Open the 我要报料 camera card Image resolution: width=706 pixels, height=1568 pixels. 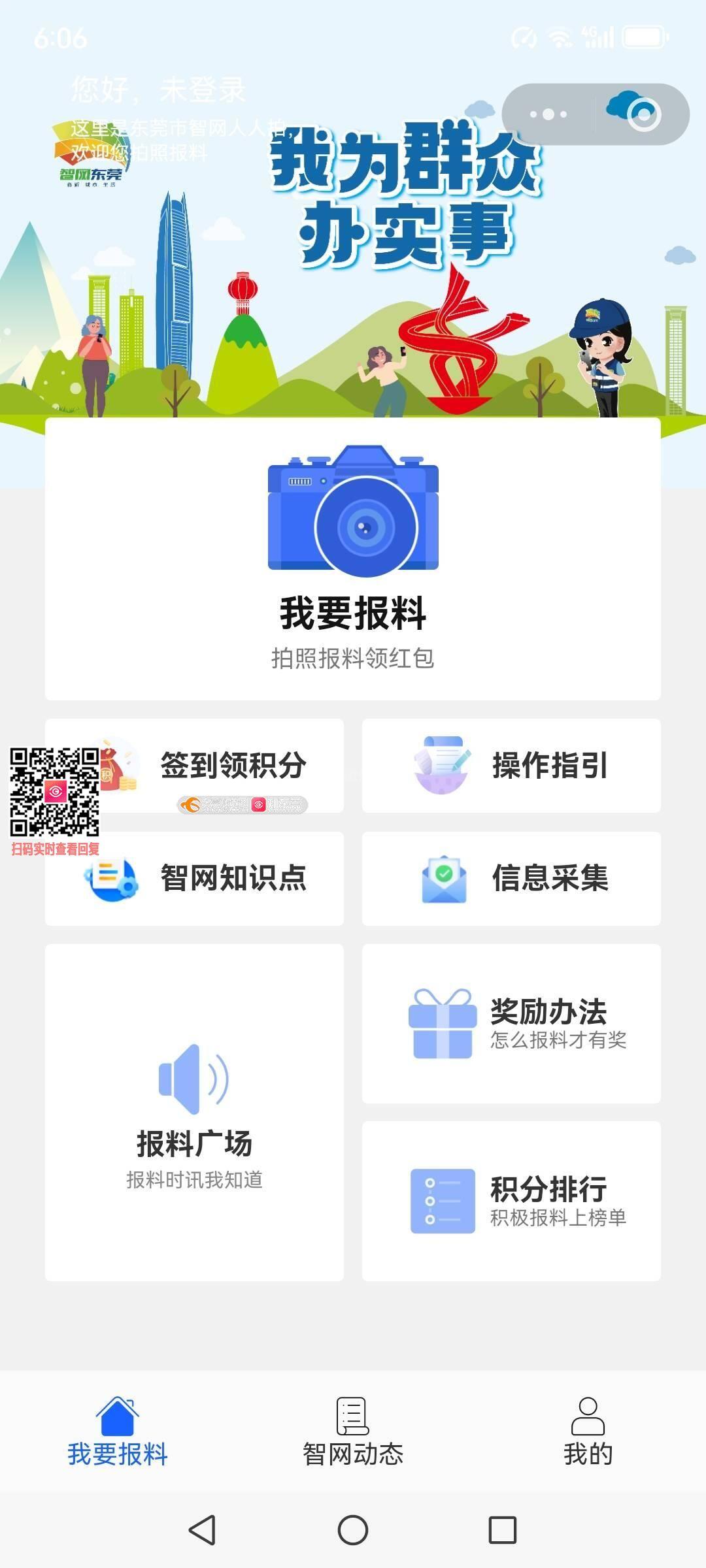point(353,559)
